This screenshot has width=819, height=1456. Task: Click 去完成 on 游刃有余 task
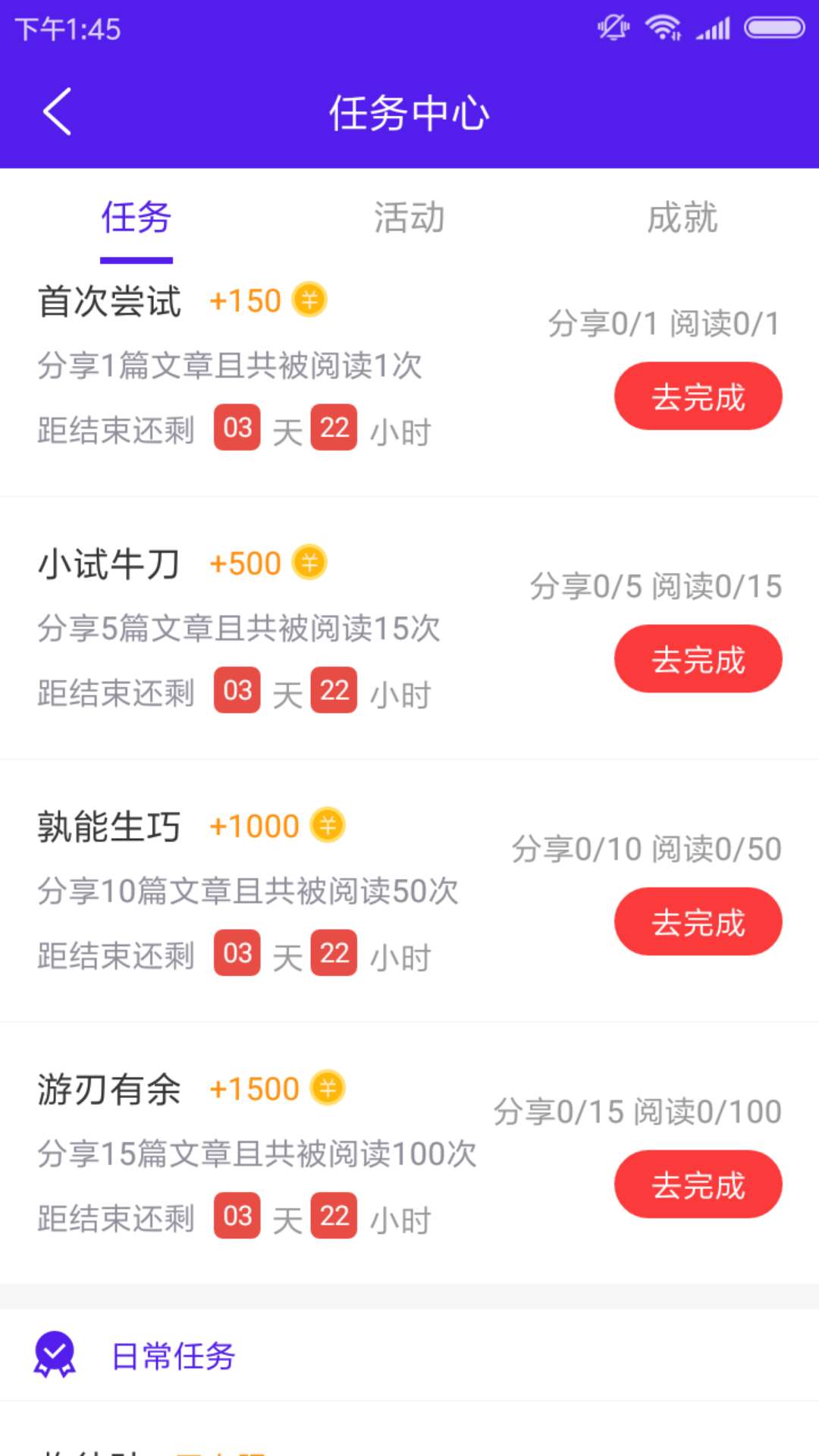[697, 1185]
